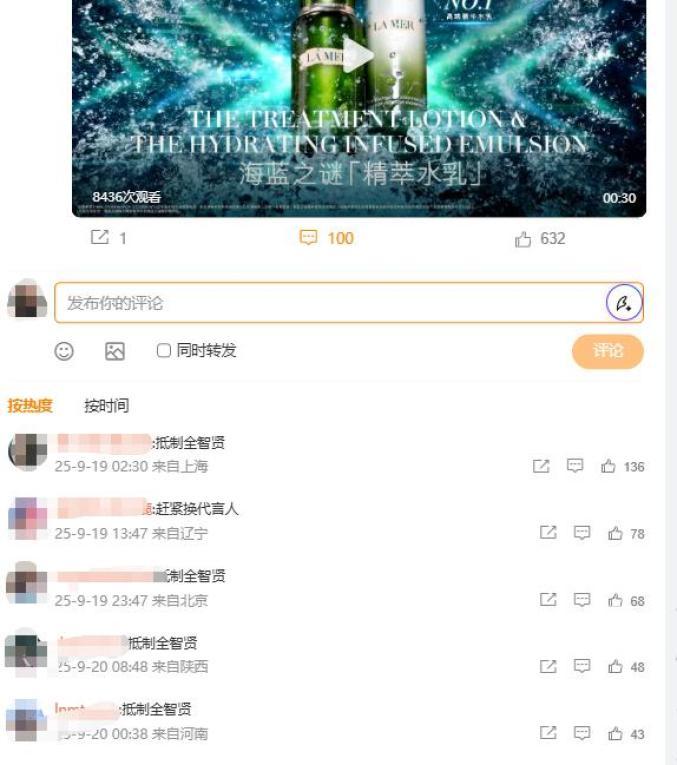This screenshot has height=765, width=677.
Task: Like the post with 632 likes
Action: 523,239
